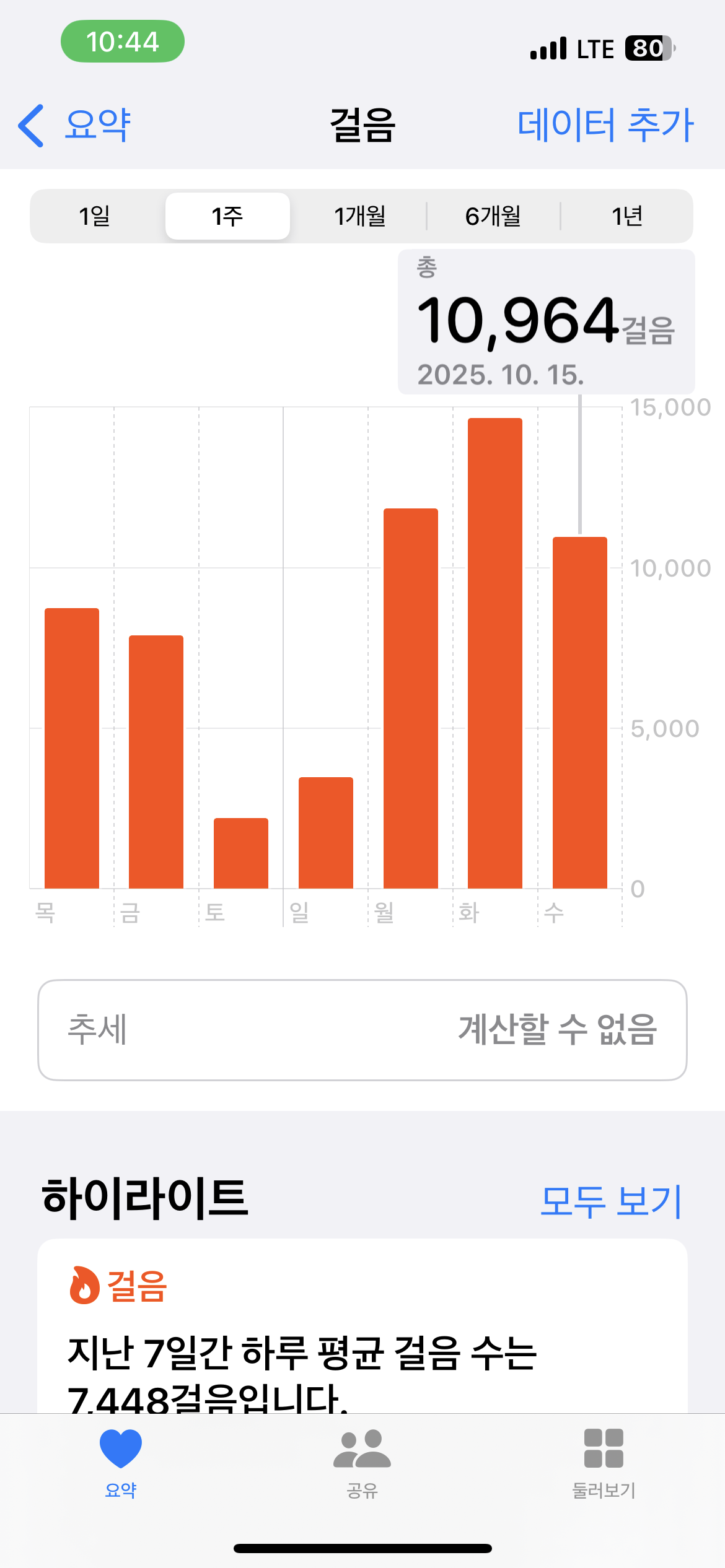Image resolution: width=725 pixels, height=1568 pixels.
Task: Select the 금 bar in the chart
Action: (156, 762)
